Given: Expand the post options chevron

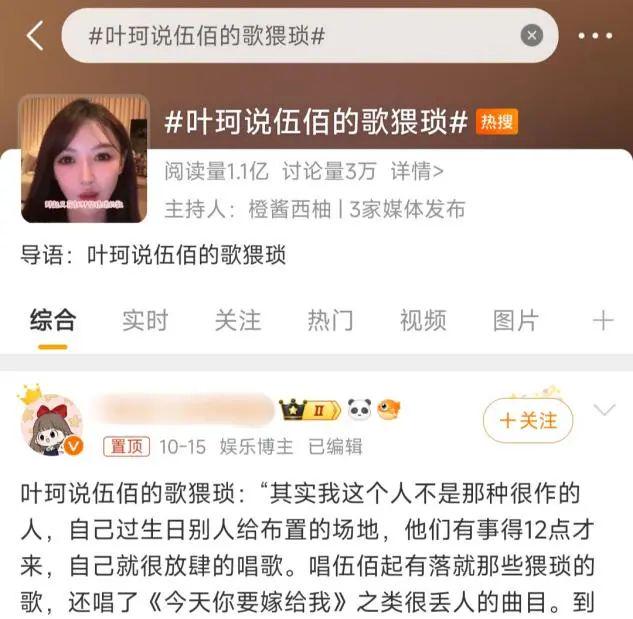Looking at the screenshot, I should (x=605, y=410).
